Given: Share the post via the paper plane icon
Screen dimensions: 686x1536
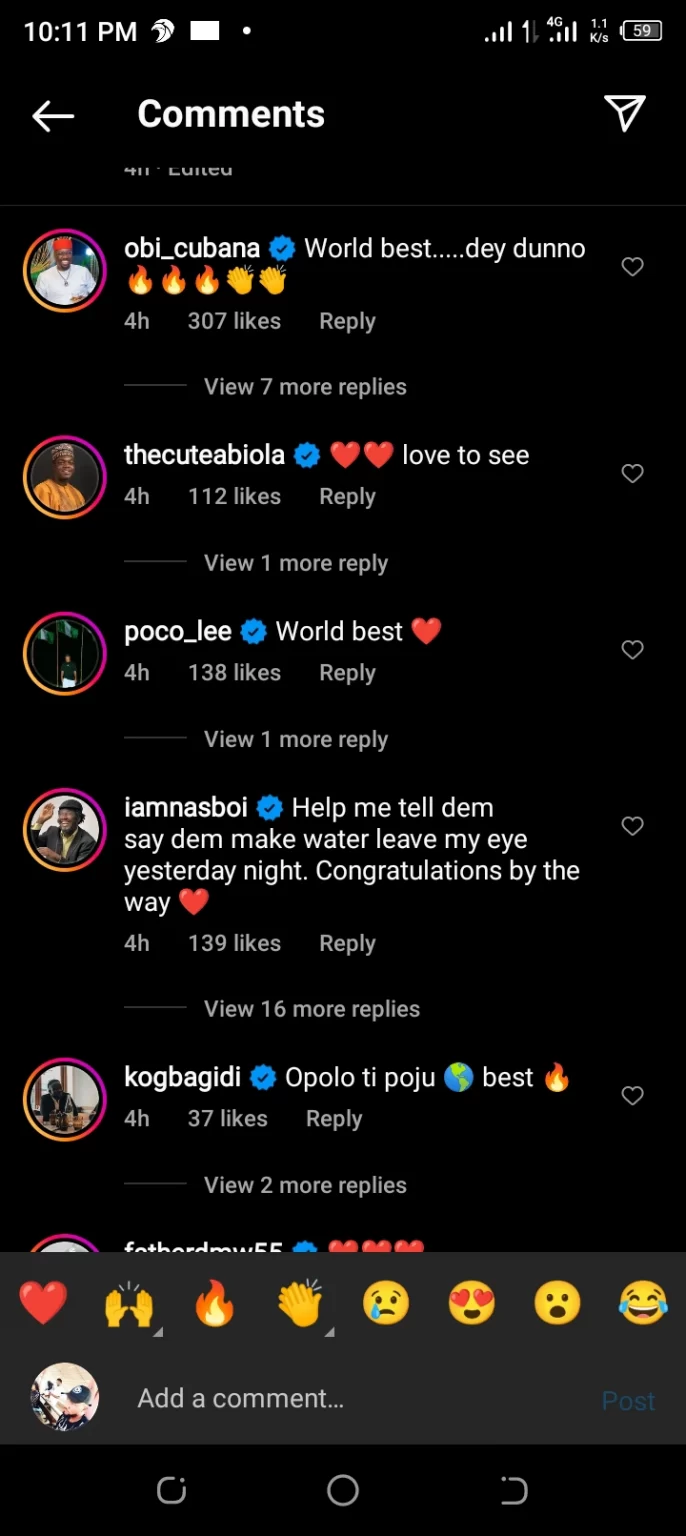Looking at the screenshot, I should (625, 113).
